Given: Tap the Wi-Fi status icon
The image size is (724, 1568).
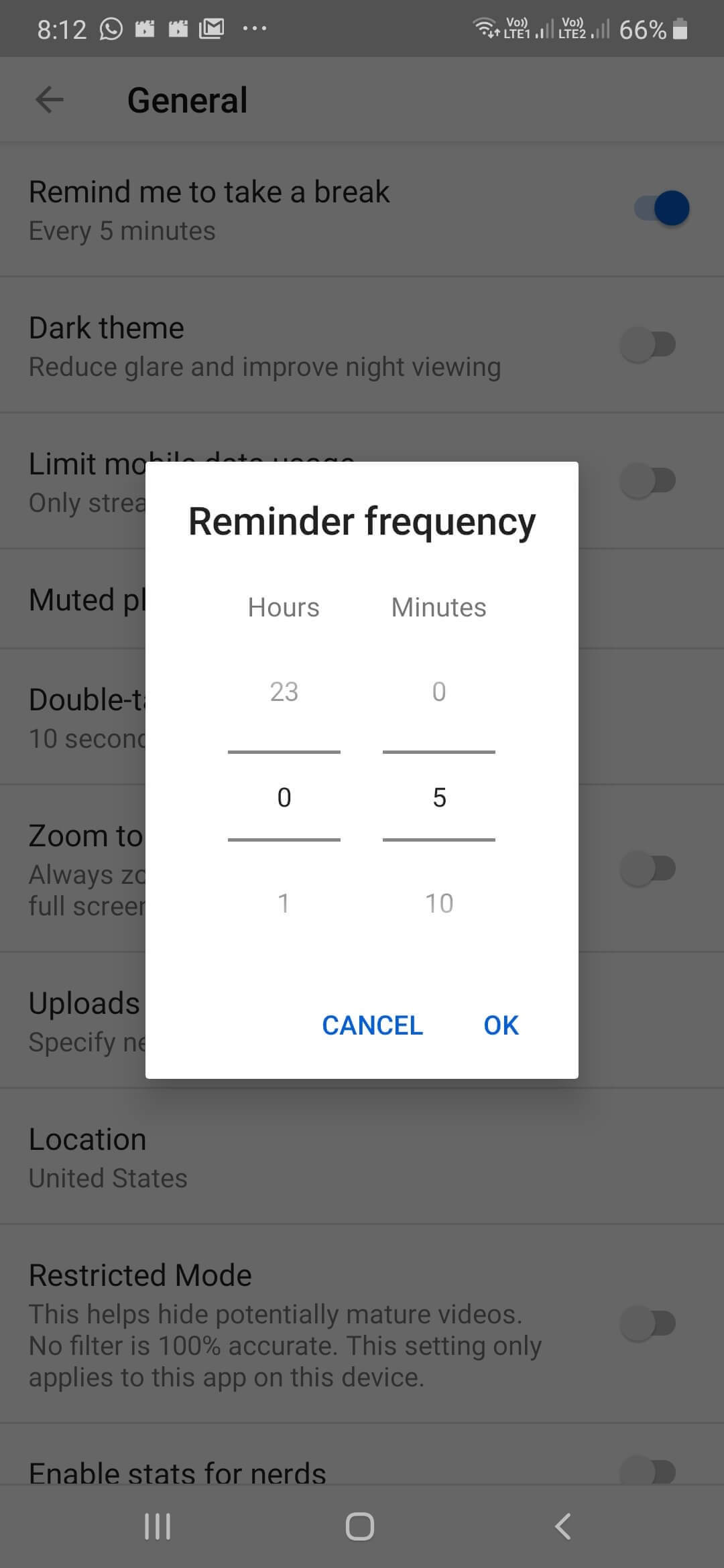Looking at the screenshot, I should (485, 28).
